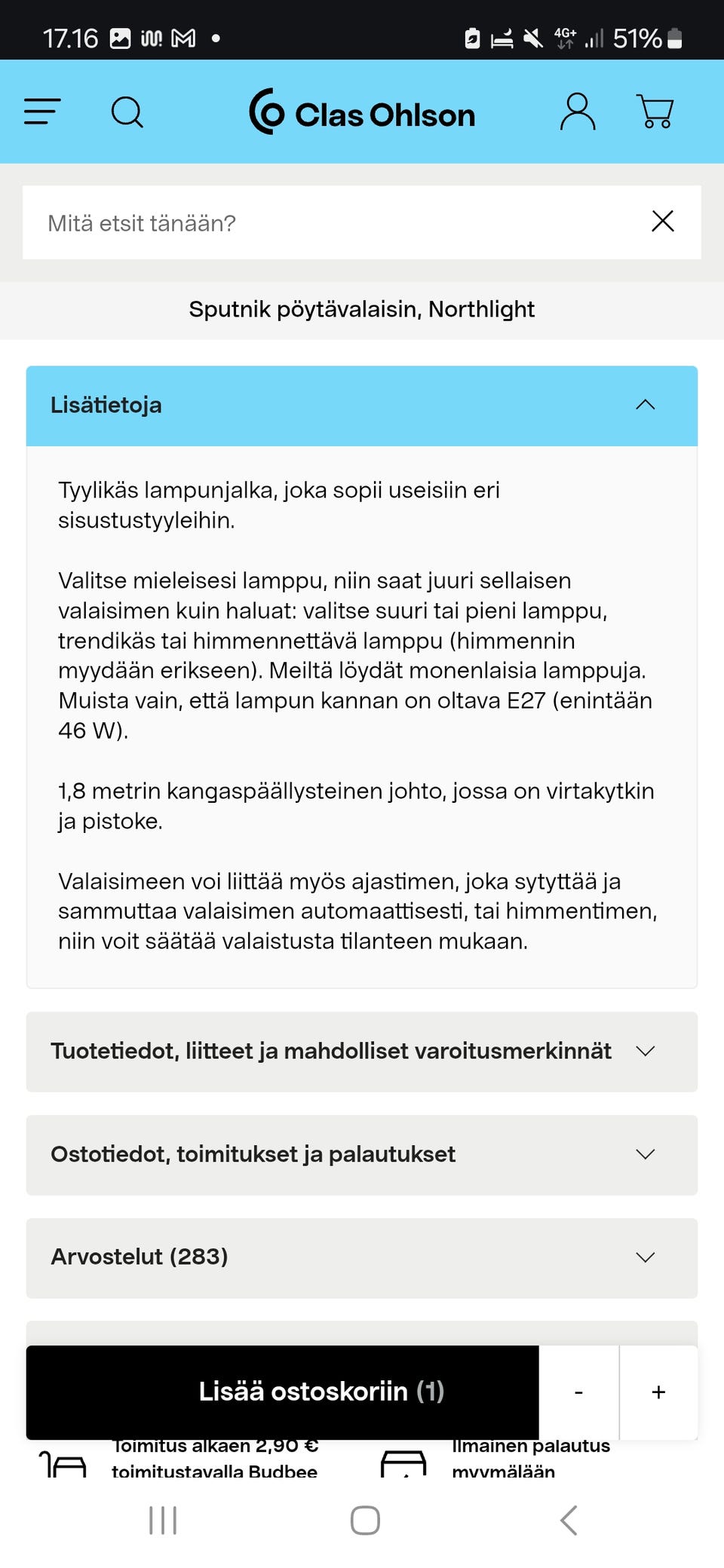Tap the Clas Ohlson logo
The image size is (724, 1568).
click(363, 113)
